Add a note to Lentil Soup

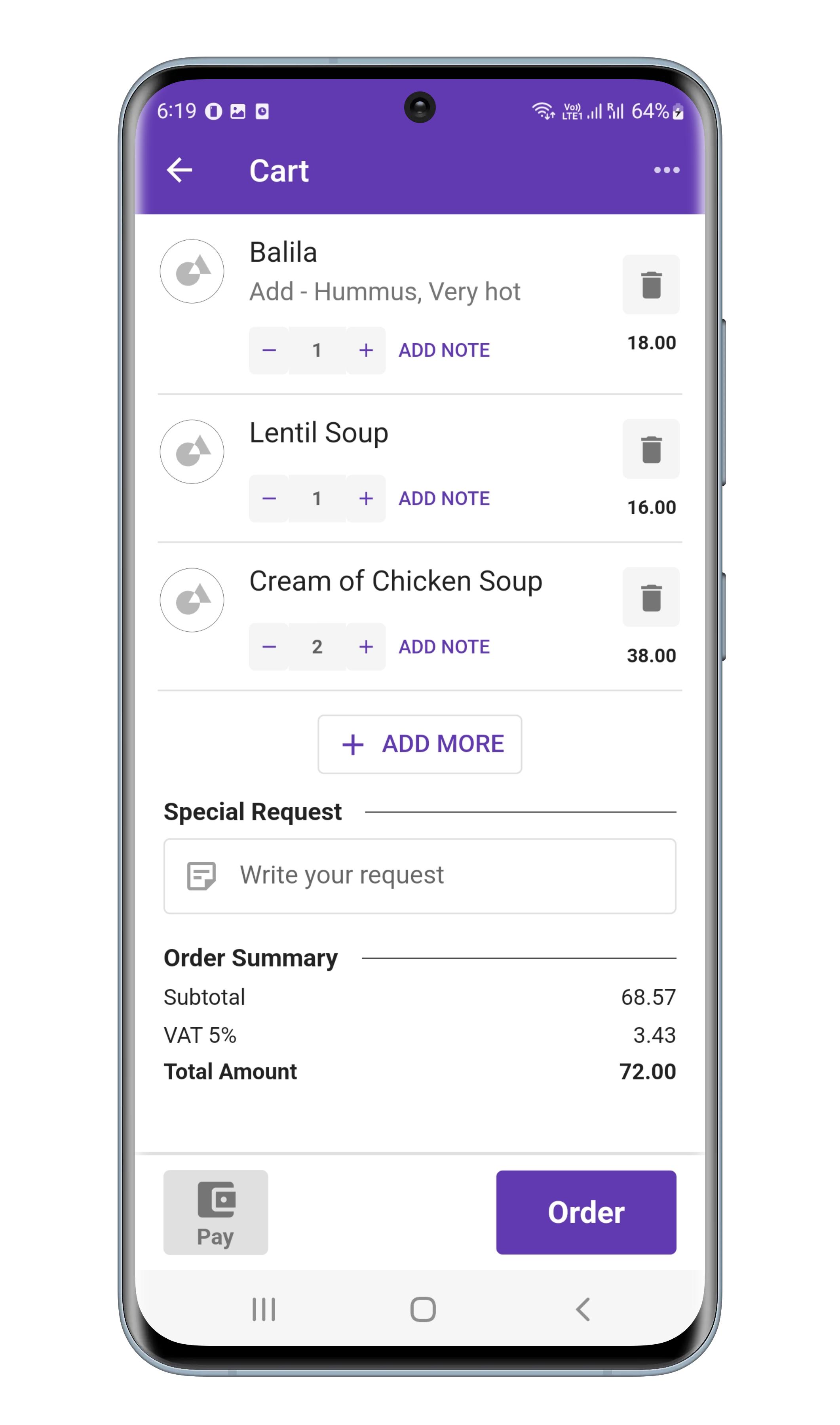point(444,499)
